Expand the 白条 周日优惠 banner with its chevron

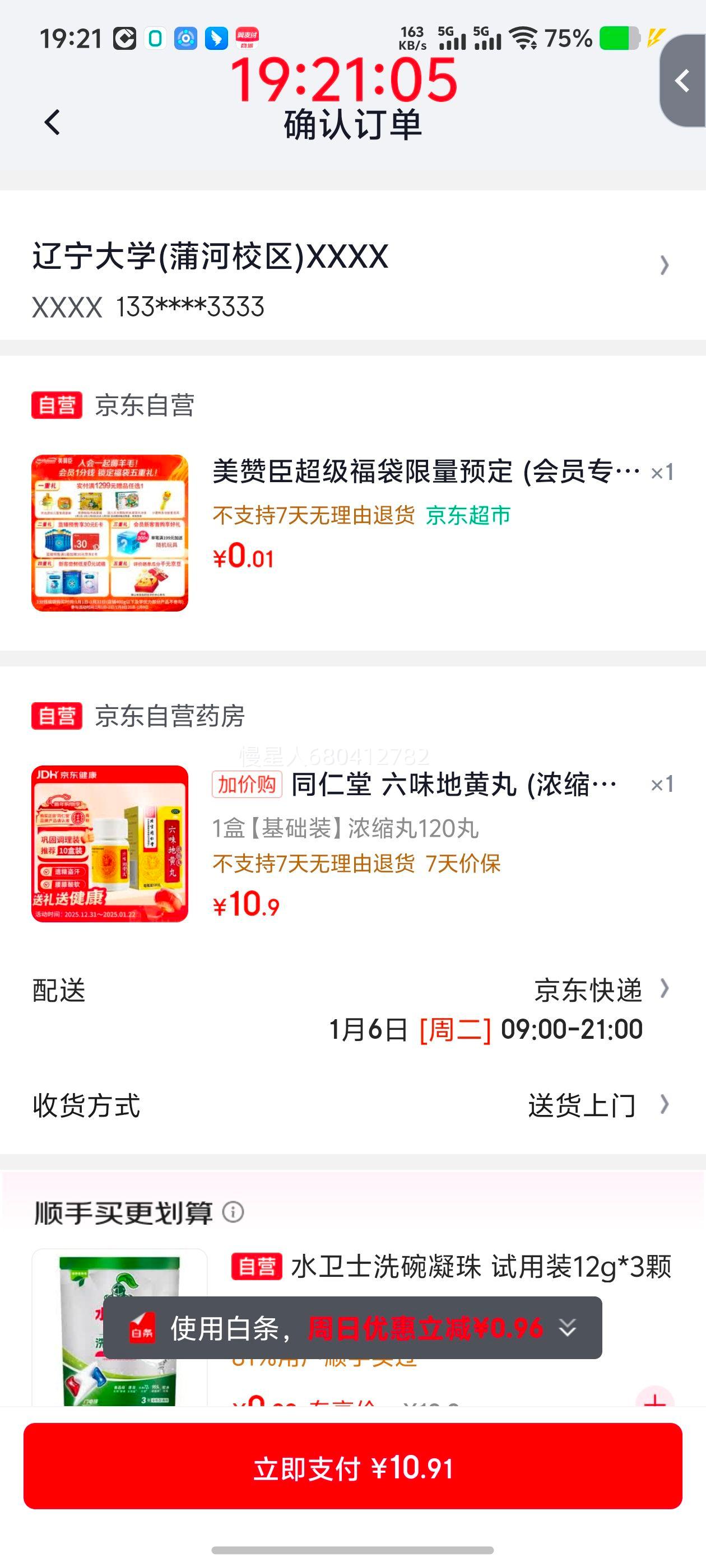pos(568,1329)
